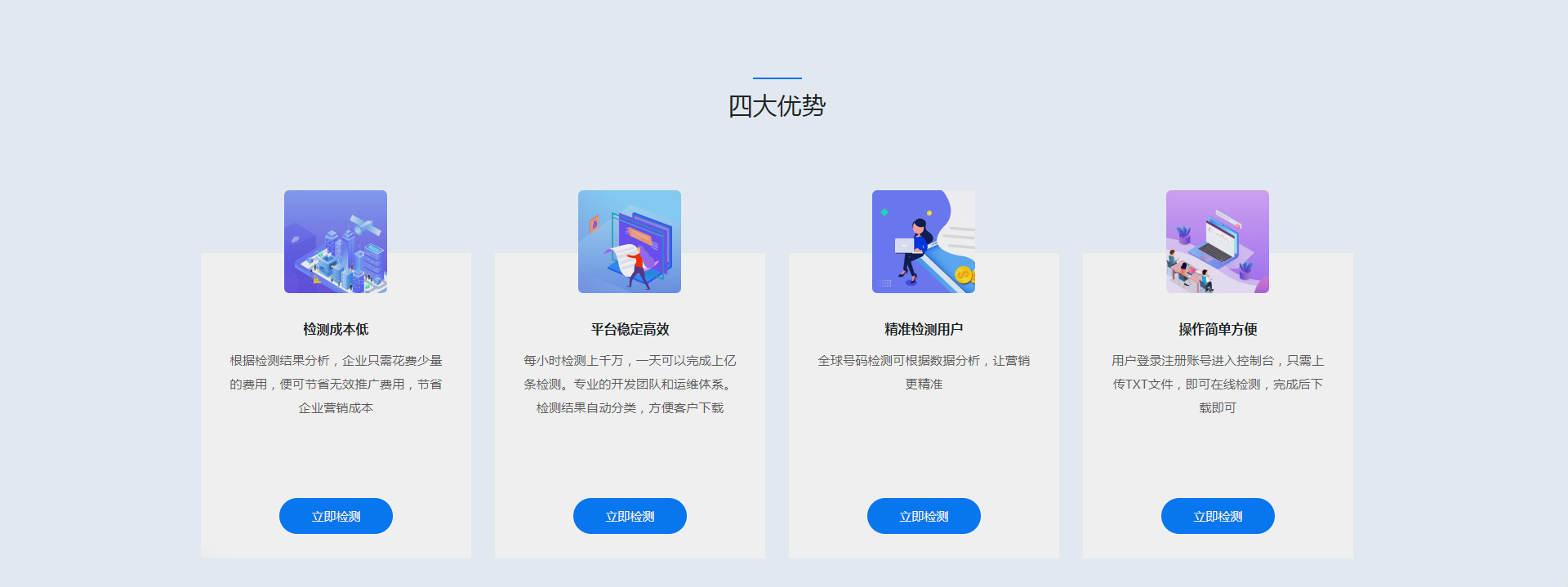The width and height of the screenshot is (1568, 587).
Task: Tap 立即检测 under 精准检测用户
Action: [924, 516]
